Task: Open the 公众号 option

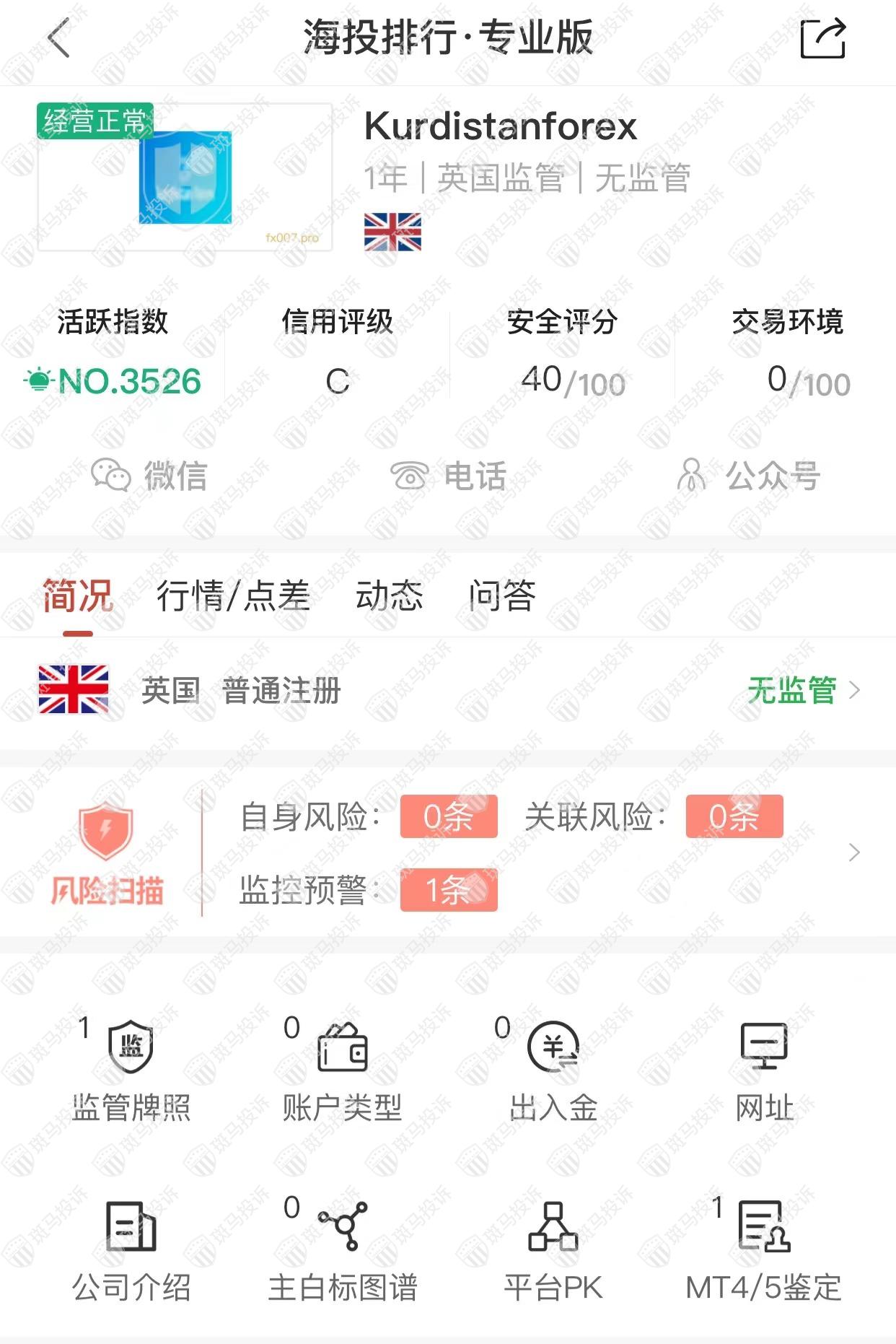Action: (x=748, y=476)
